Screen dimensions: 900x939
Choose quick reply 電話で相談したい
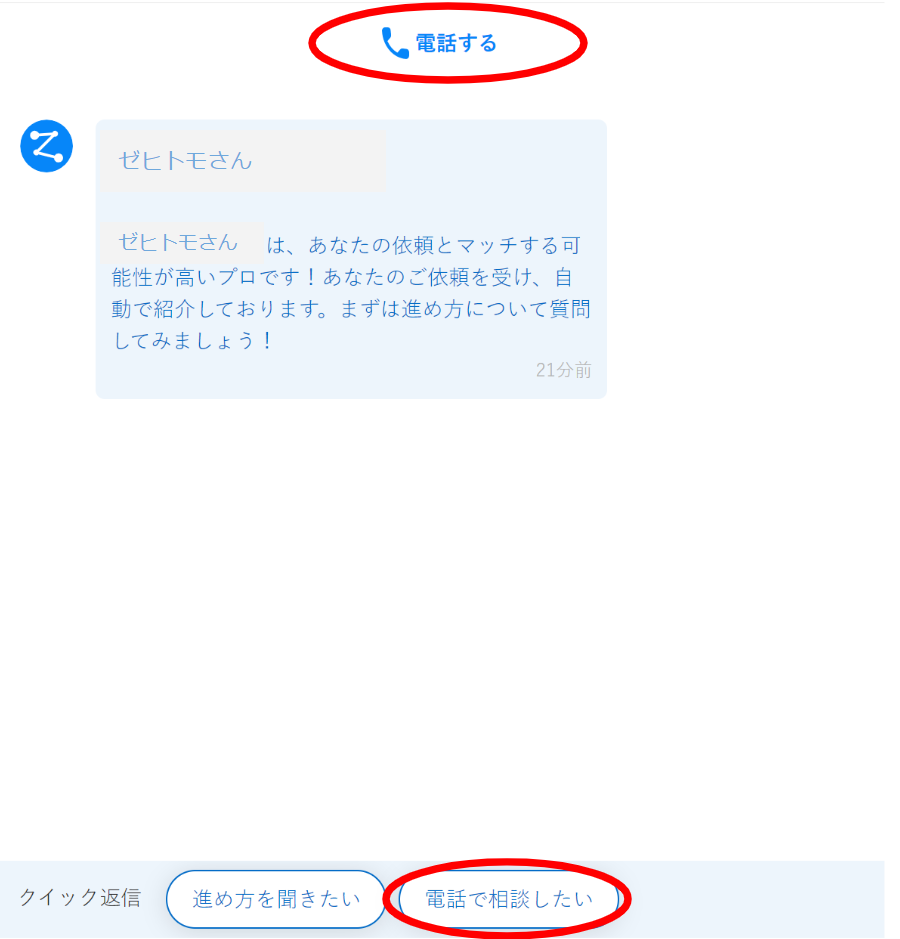(x=508, y=899)
